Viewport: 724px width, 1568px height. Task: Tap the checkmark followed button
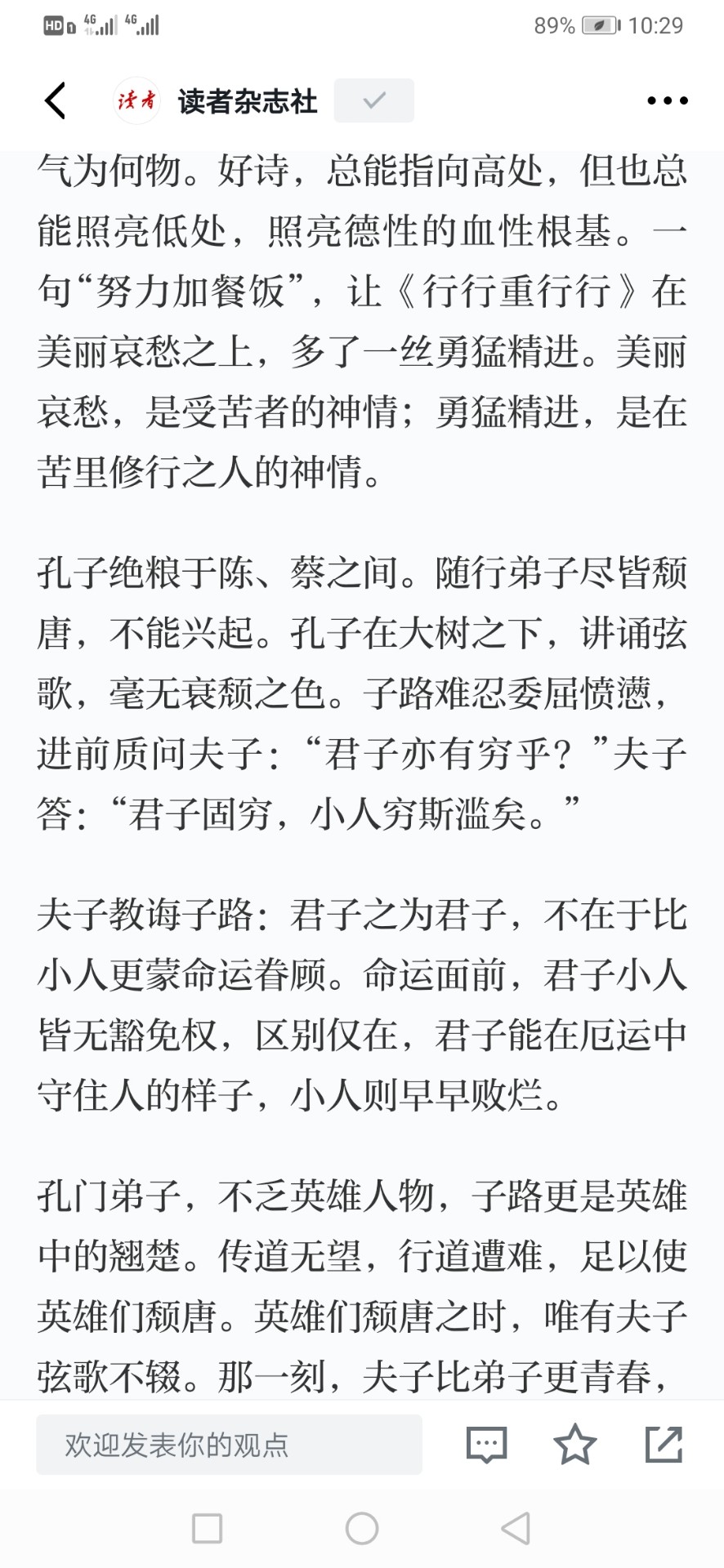[x=374, y=100]
